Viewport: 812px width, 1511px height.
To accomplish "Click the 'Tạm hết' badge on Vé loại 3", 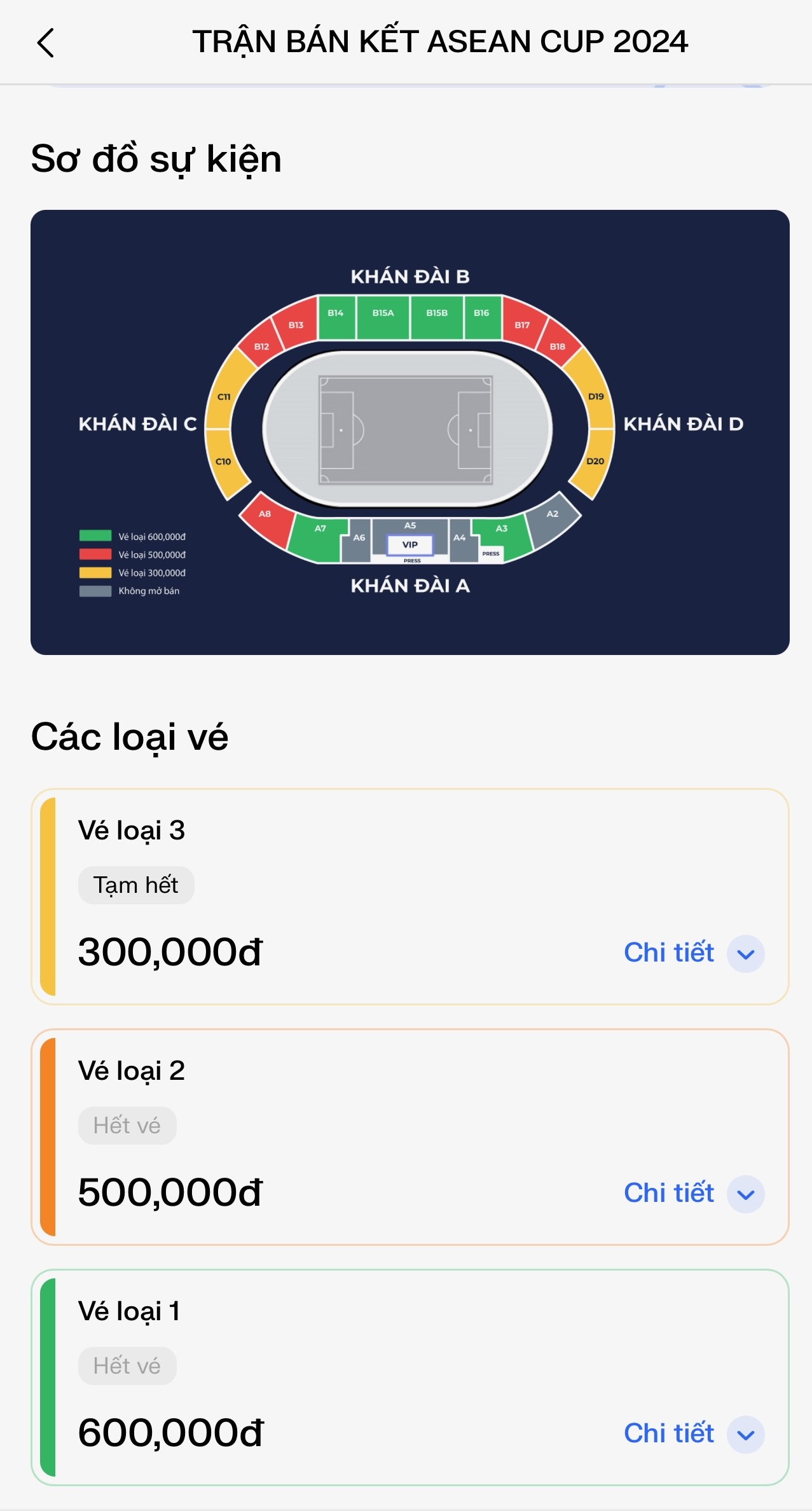I will pos(135,884).
